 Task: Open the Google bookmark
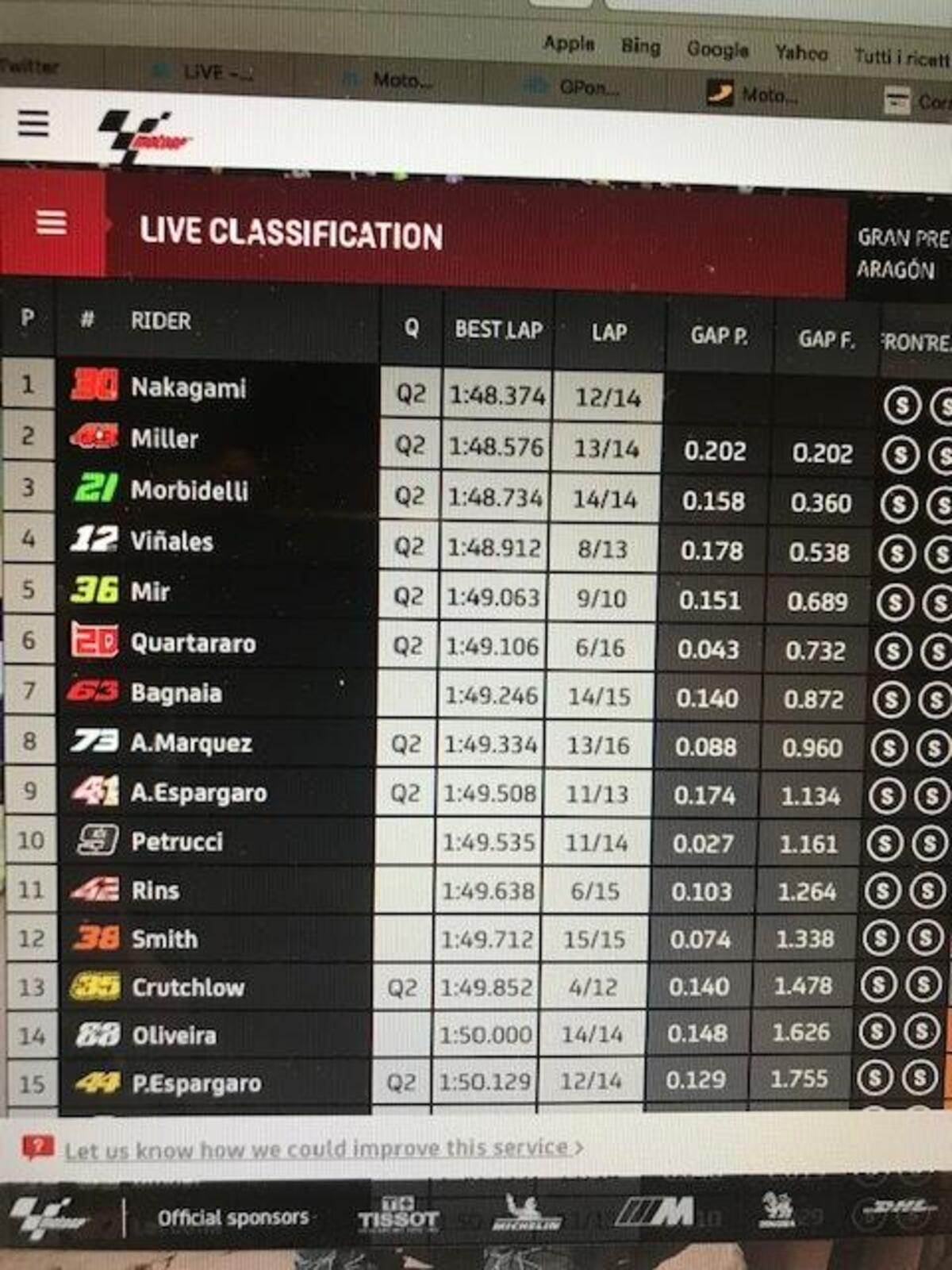pos(717,50)
